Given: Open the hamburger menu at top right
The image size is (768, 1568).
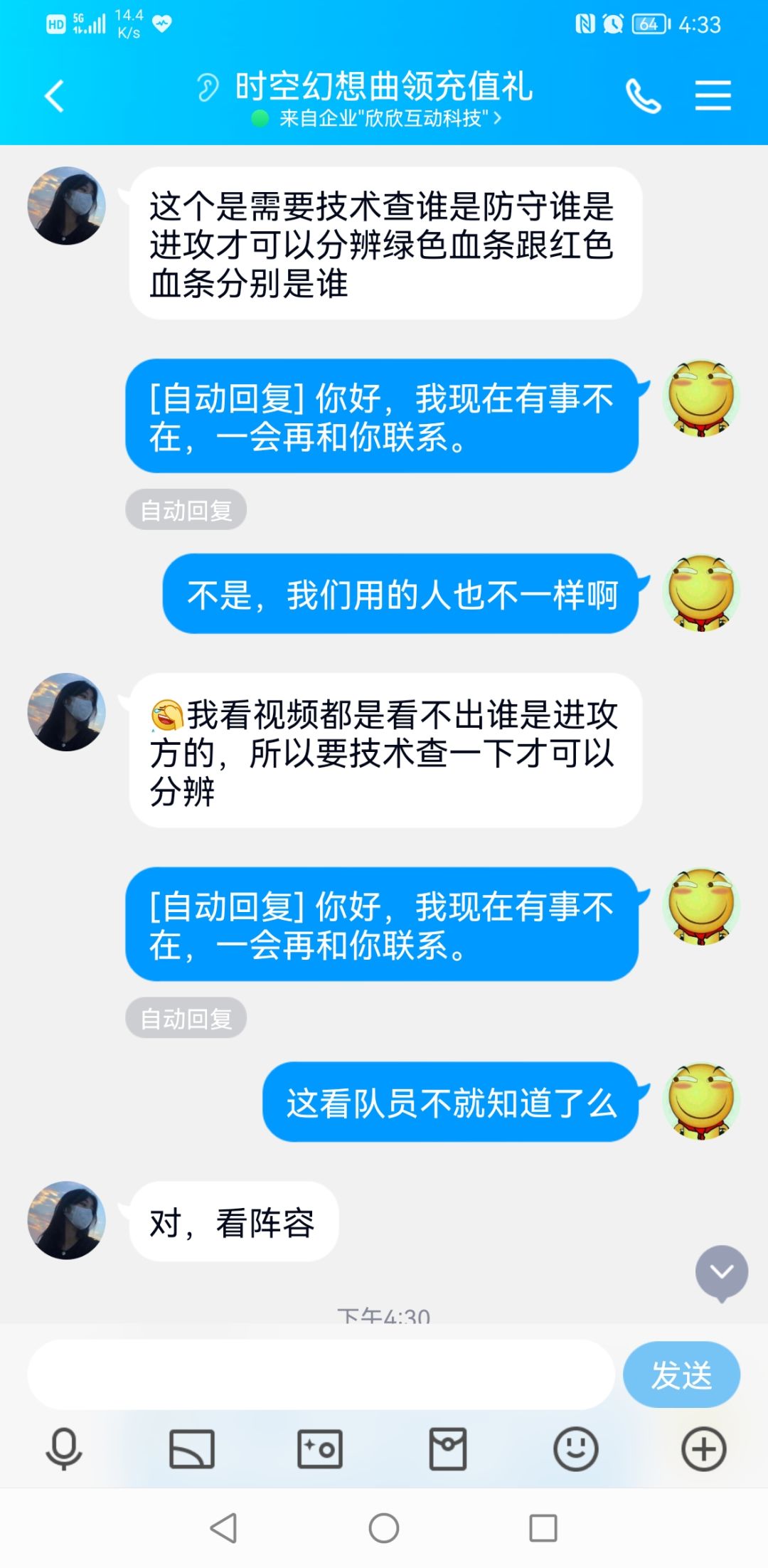Looking at the screenshot, I should coord(711,94).
